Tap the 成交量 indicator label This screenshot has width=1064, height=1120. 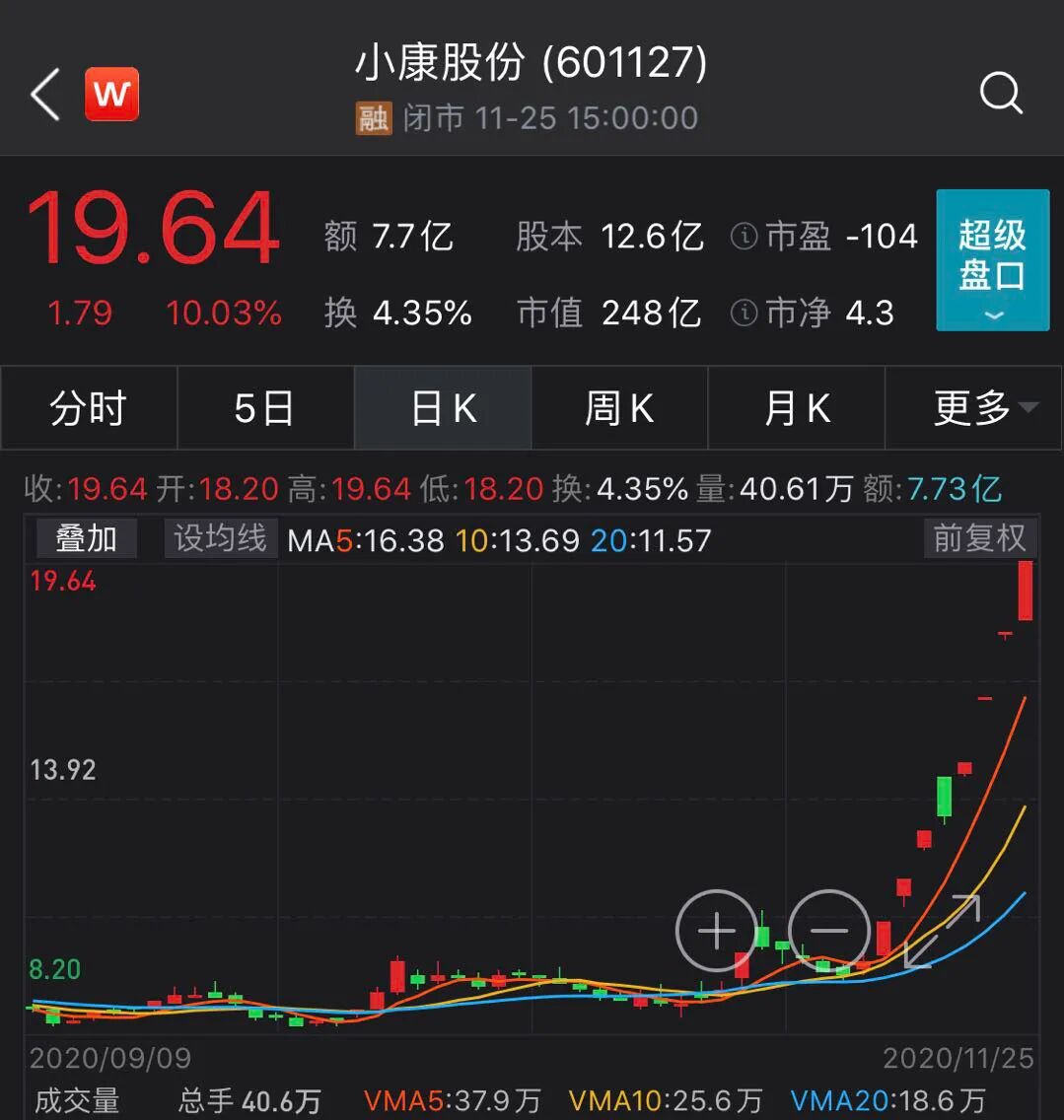tap(77, 1100)
